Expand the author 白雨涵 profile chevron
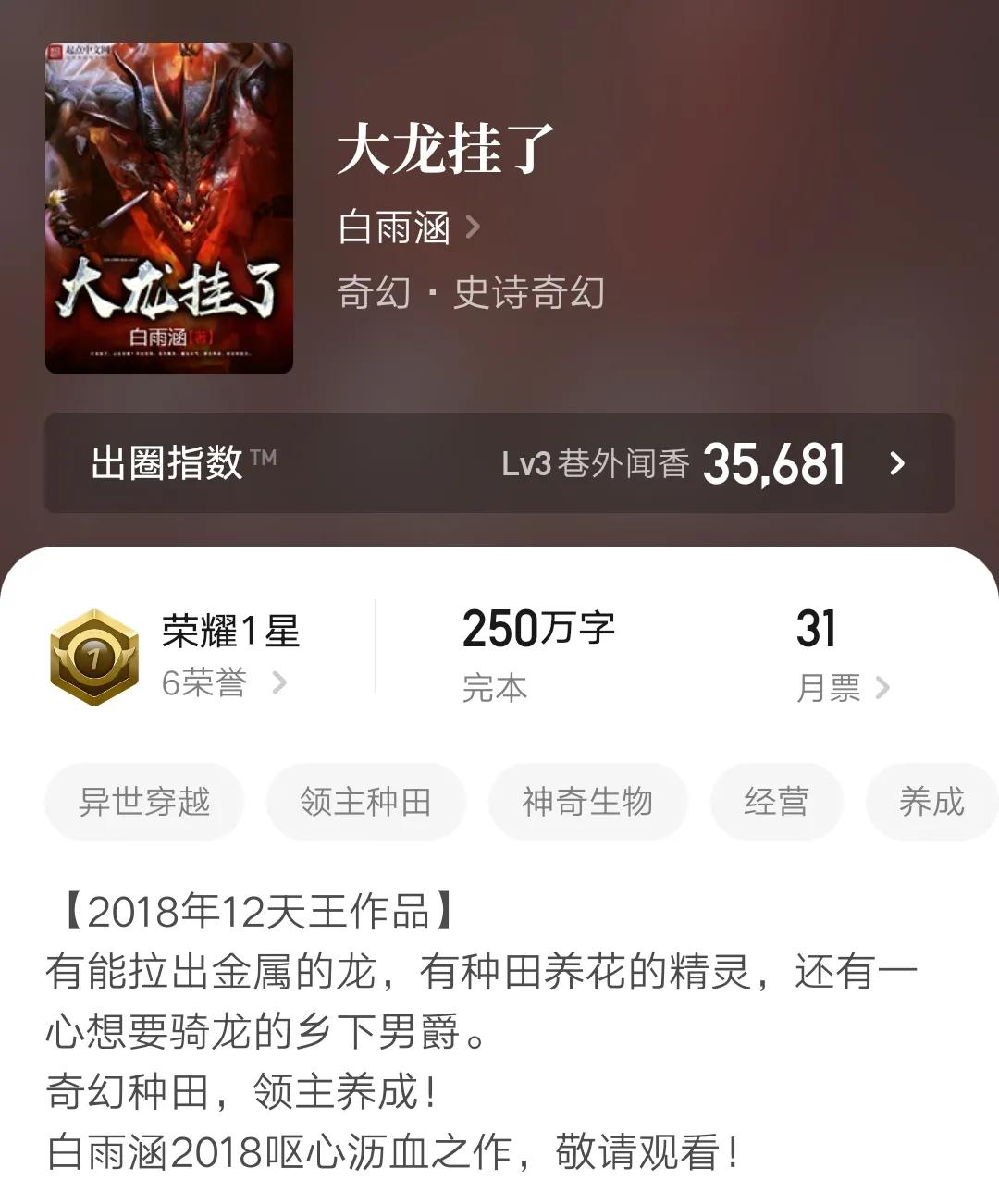999x1204 pixels. (472, 229)
